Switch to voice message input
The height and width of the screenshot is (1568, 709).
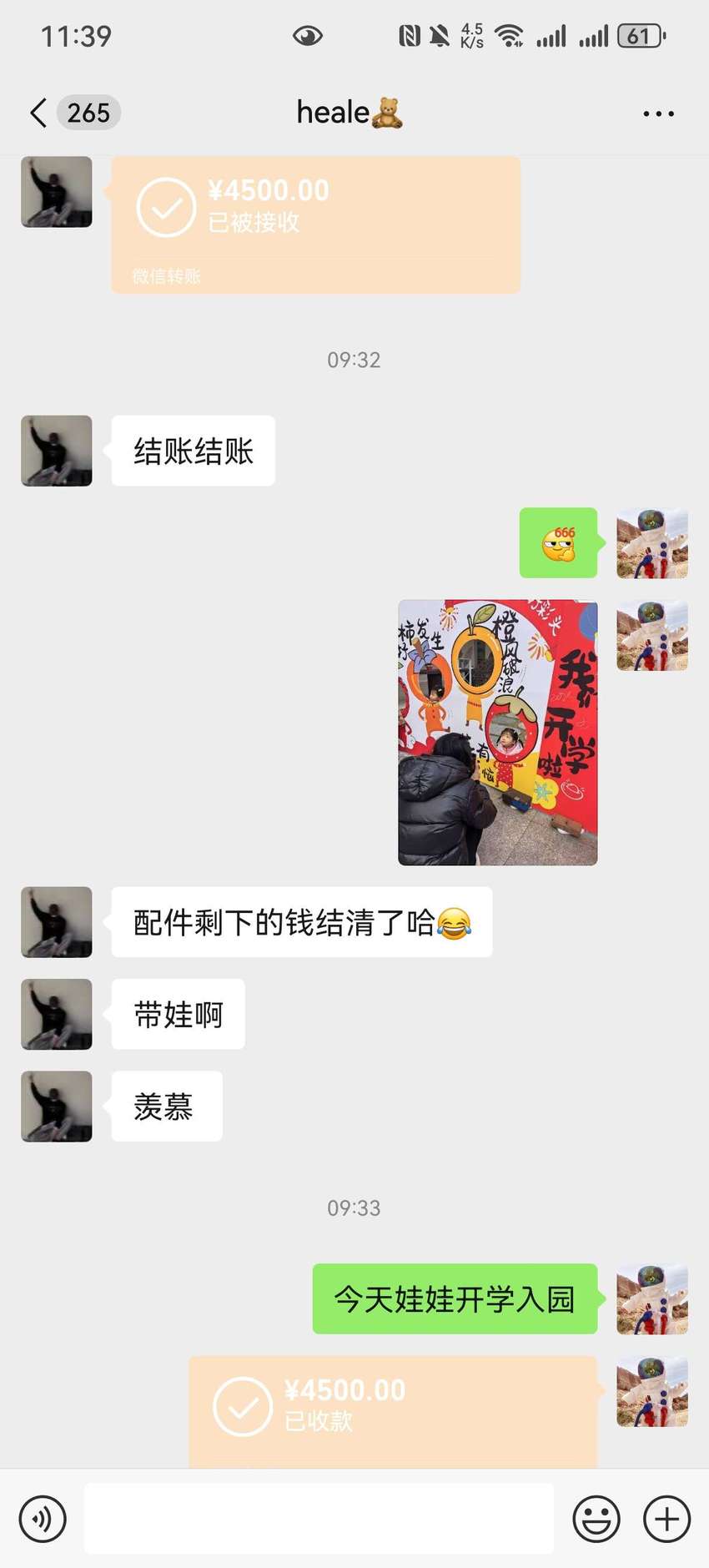coord(43,1518)
